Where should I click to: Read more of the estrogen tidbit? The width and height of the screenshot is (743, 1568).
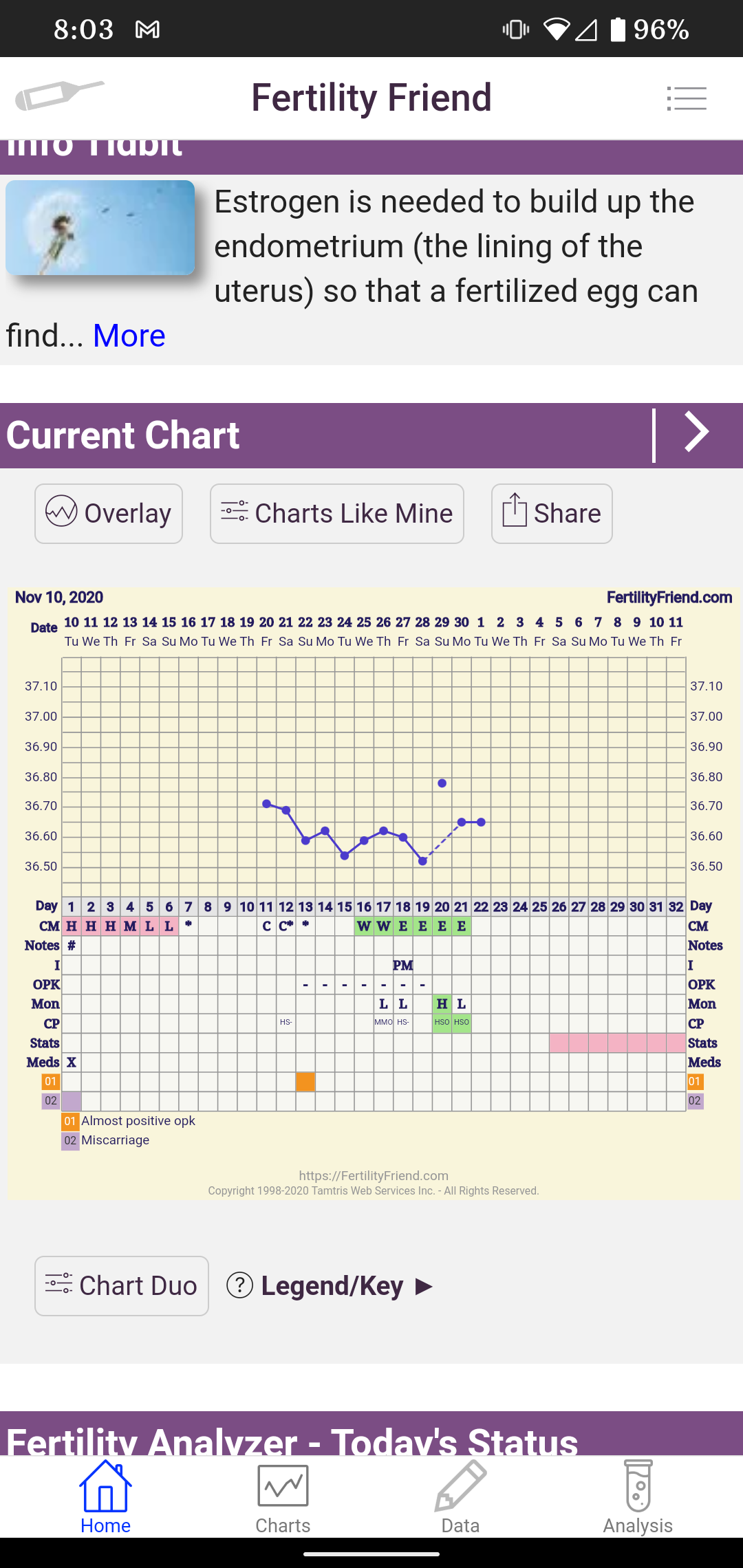pos(129,336)
